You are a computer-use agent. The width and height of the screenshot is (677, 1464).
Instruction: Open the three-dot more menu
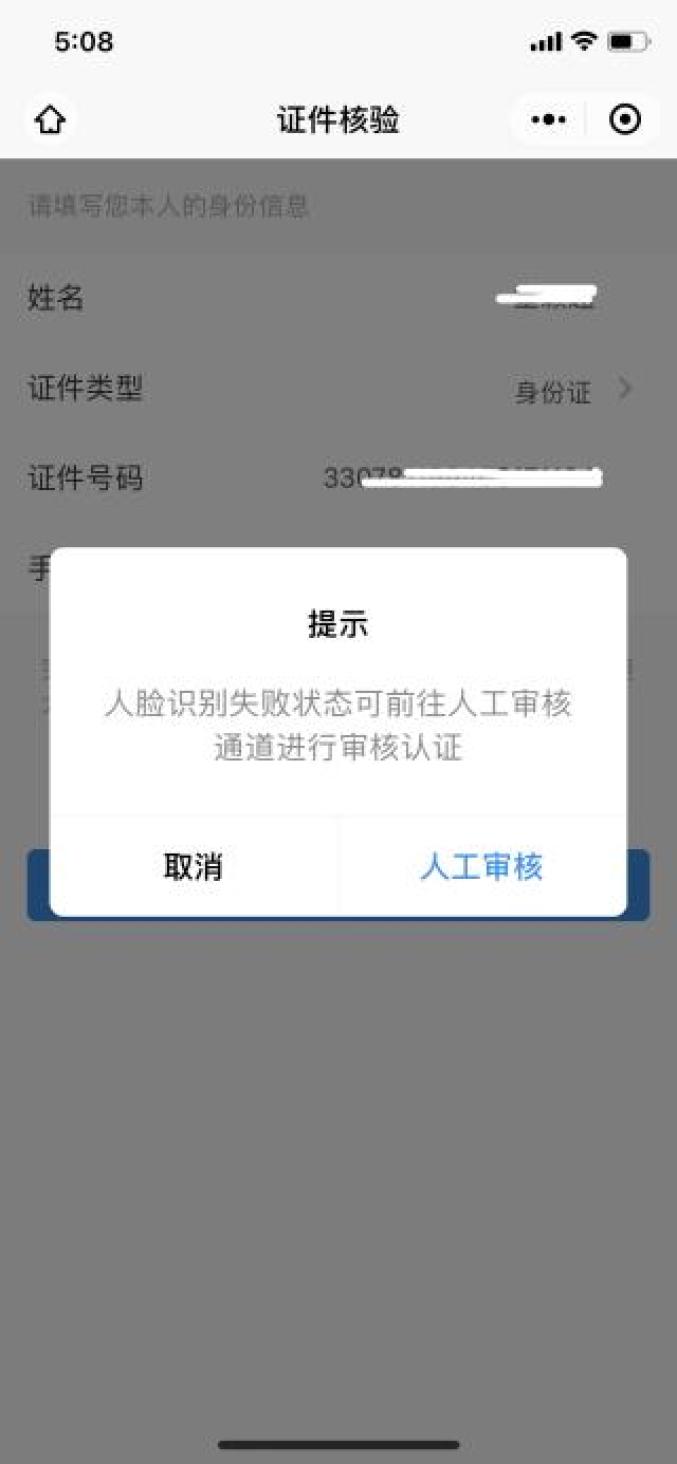point(548,120)
